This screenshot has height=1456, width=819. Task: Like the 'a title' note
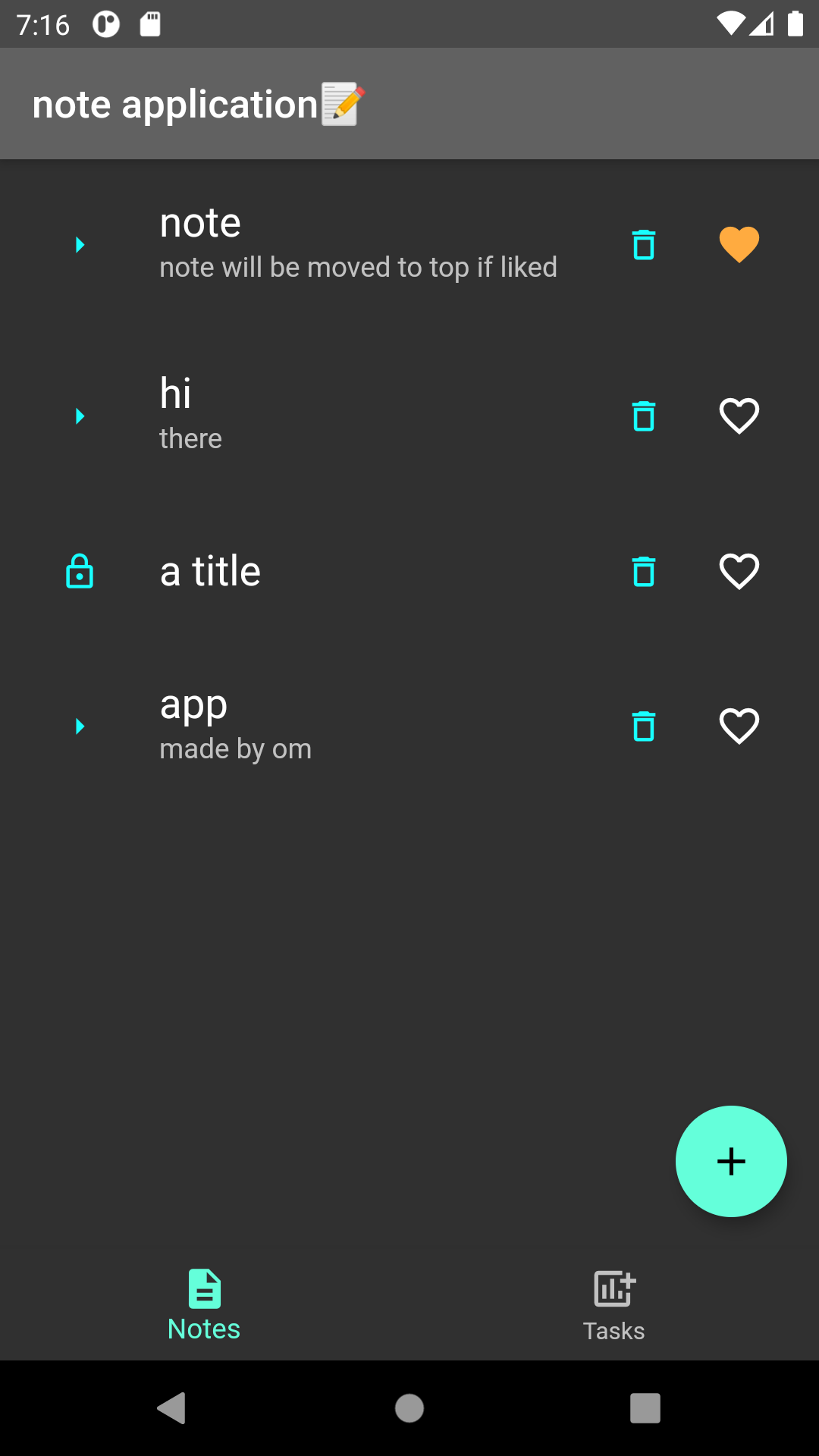tap(739, 571)
